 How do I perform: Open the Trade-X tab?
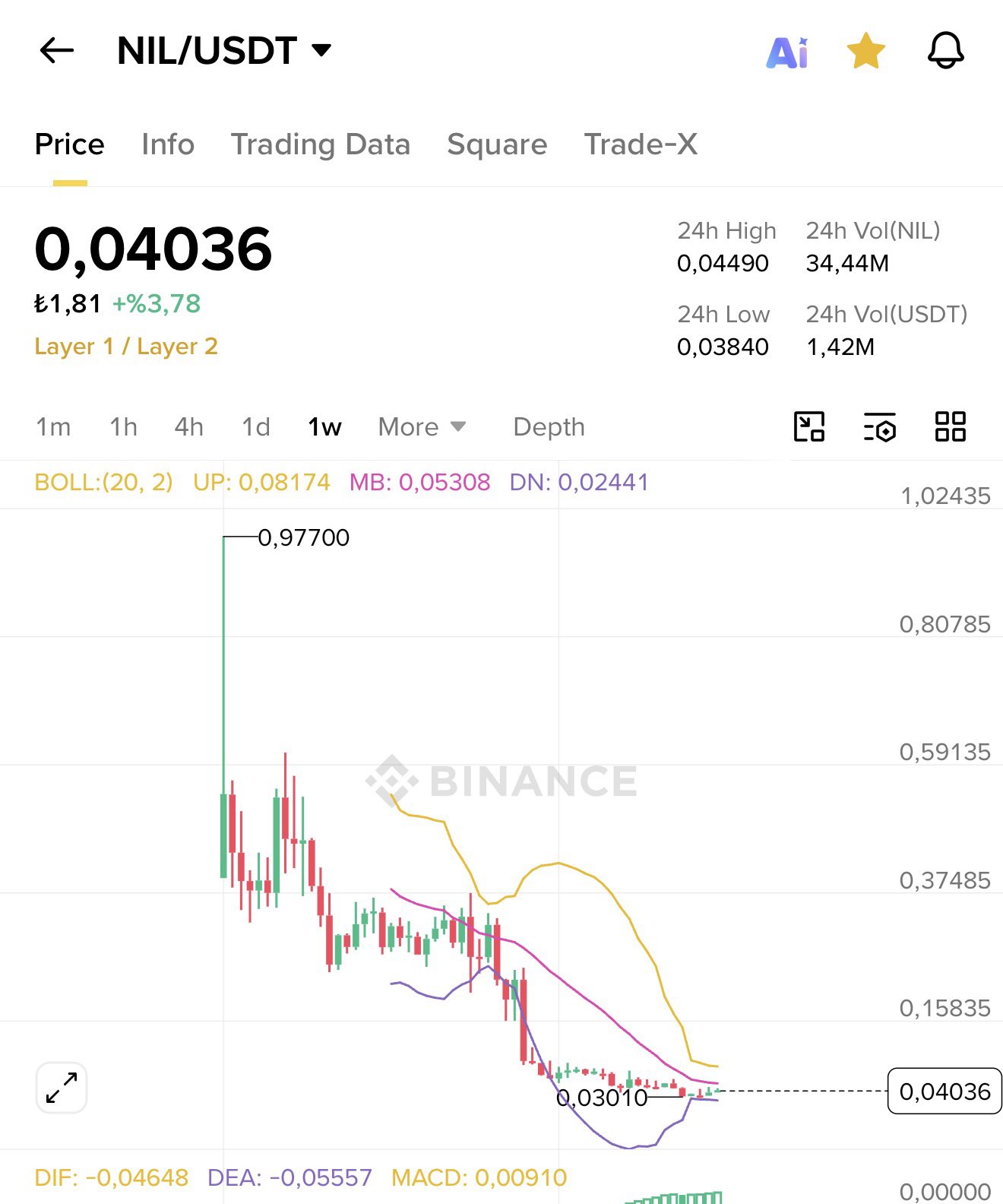[641, 144]
